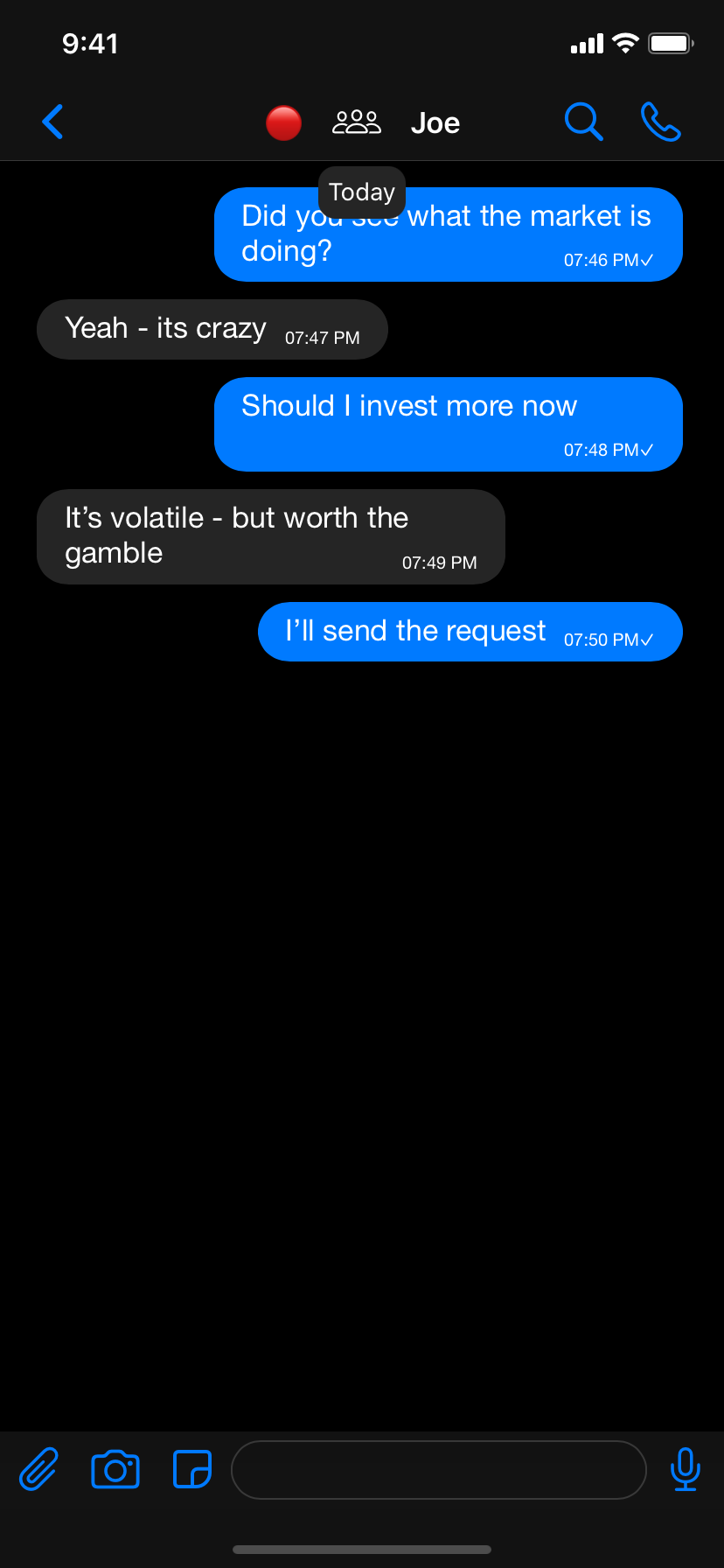This screenshot has width=724, height=1568.
Task: Go back using the back arrow
Action: (52, 122)
